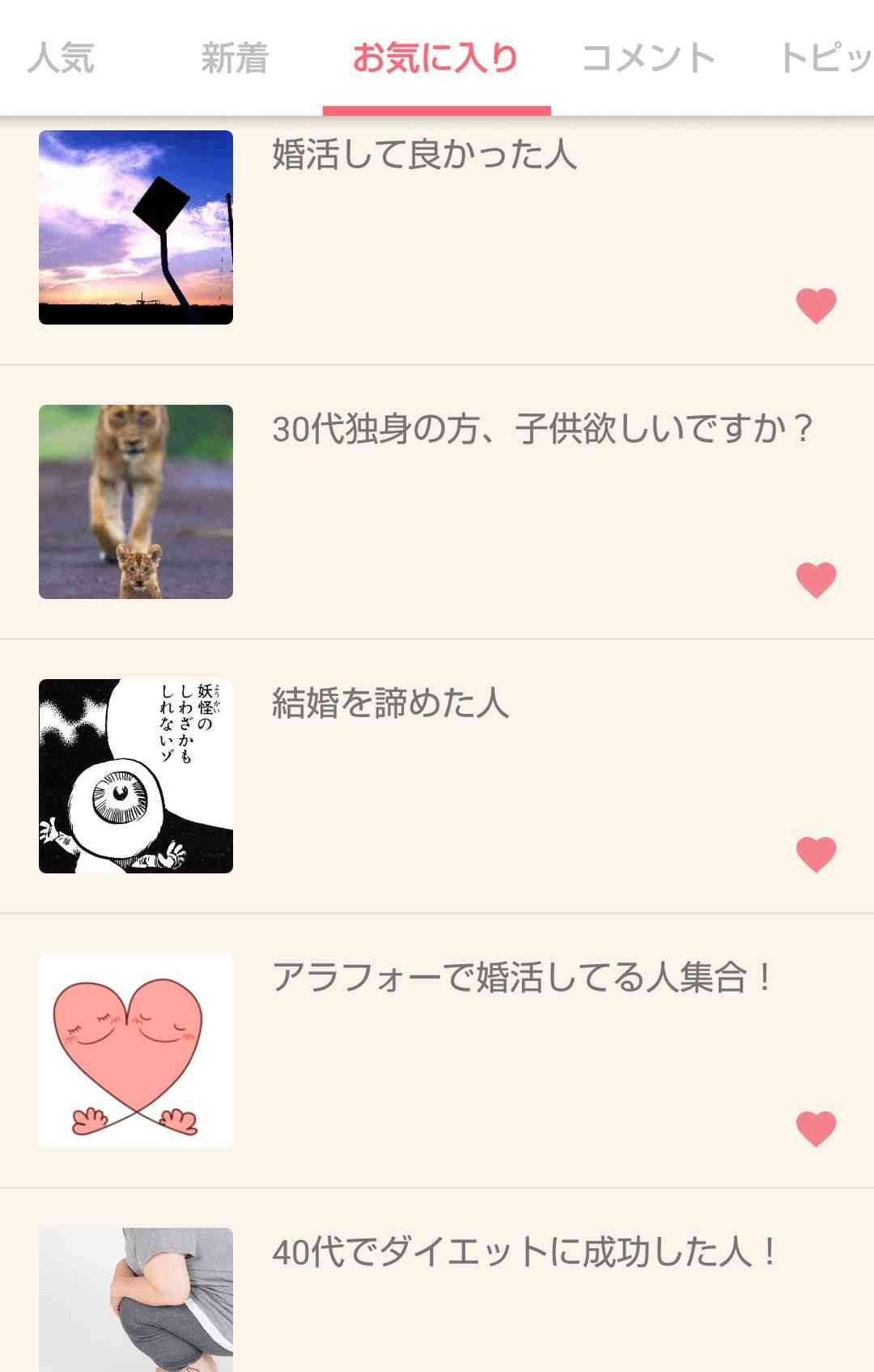Tap the sunset sky thumbnail image
Screen dimensions: 874x1372
point(134,227)
